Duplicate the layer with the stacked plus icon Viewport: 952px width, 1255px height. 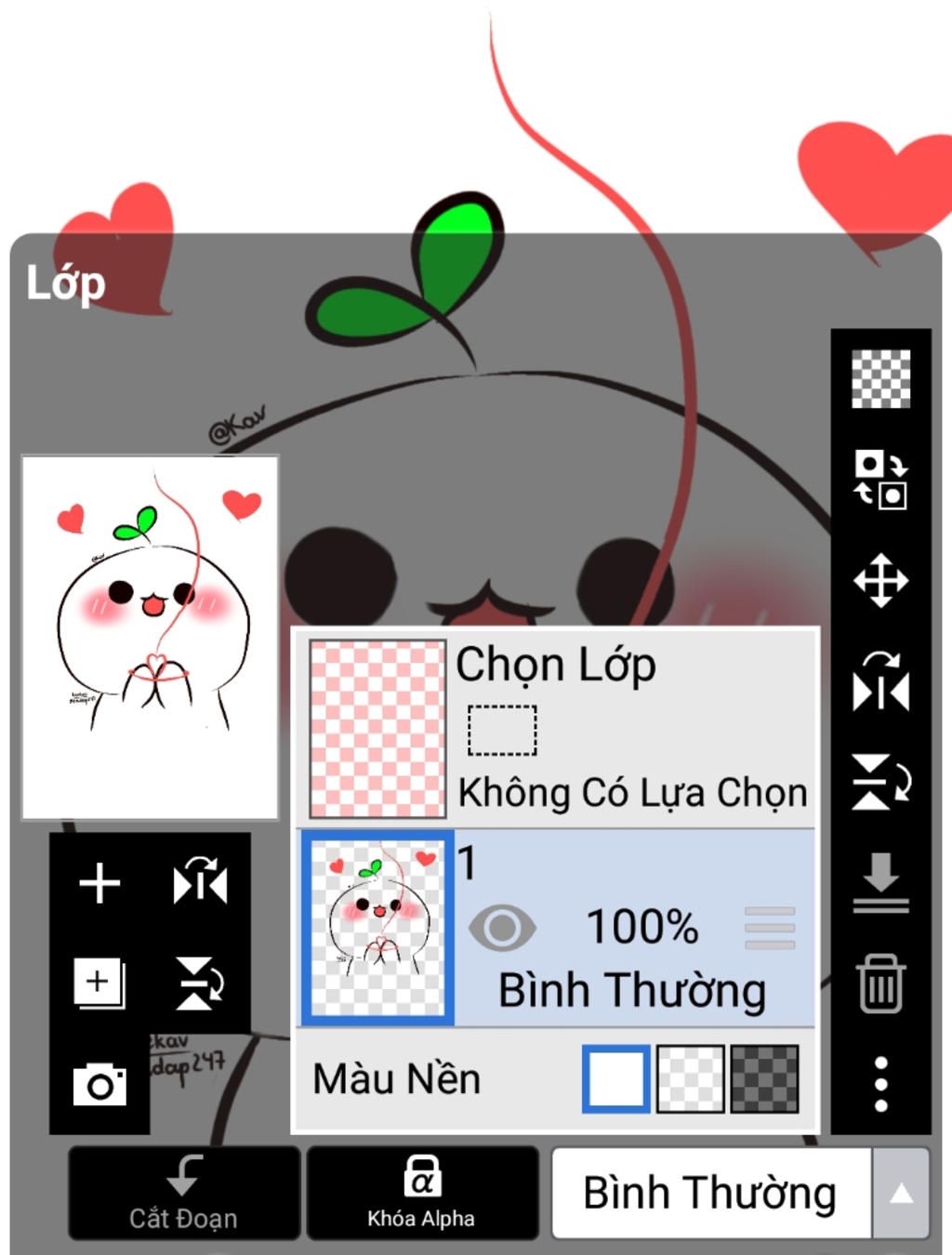click(x=99, y=984)
